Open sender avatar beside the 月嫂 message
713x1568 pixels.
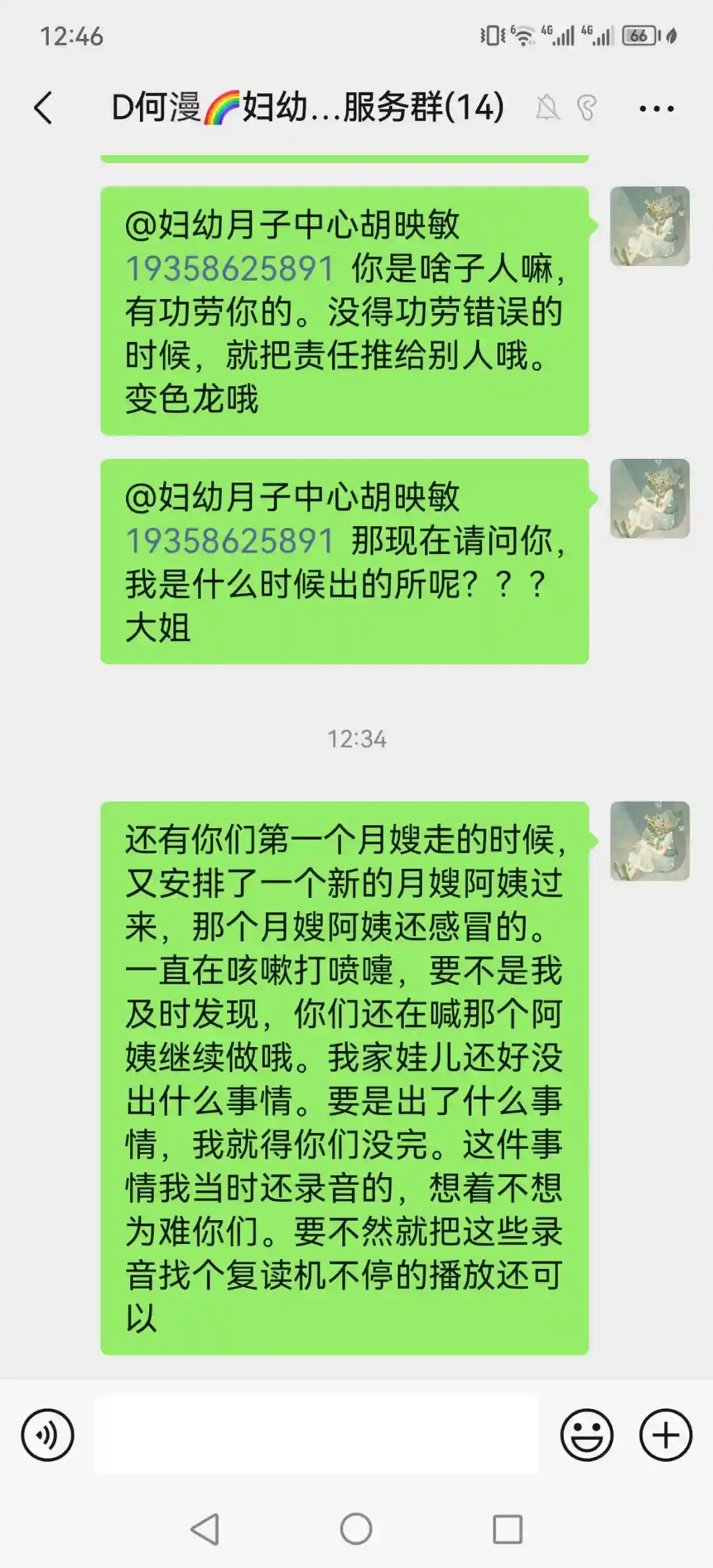pos(650,841)
